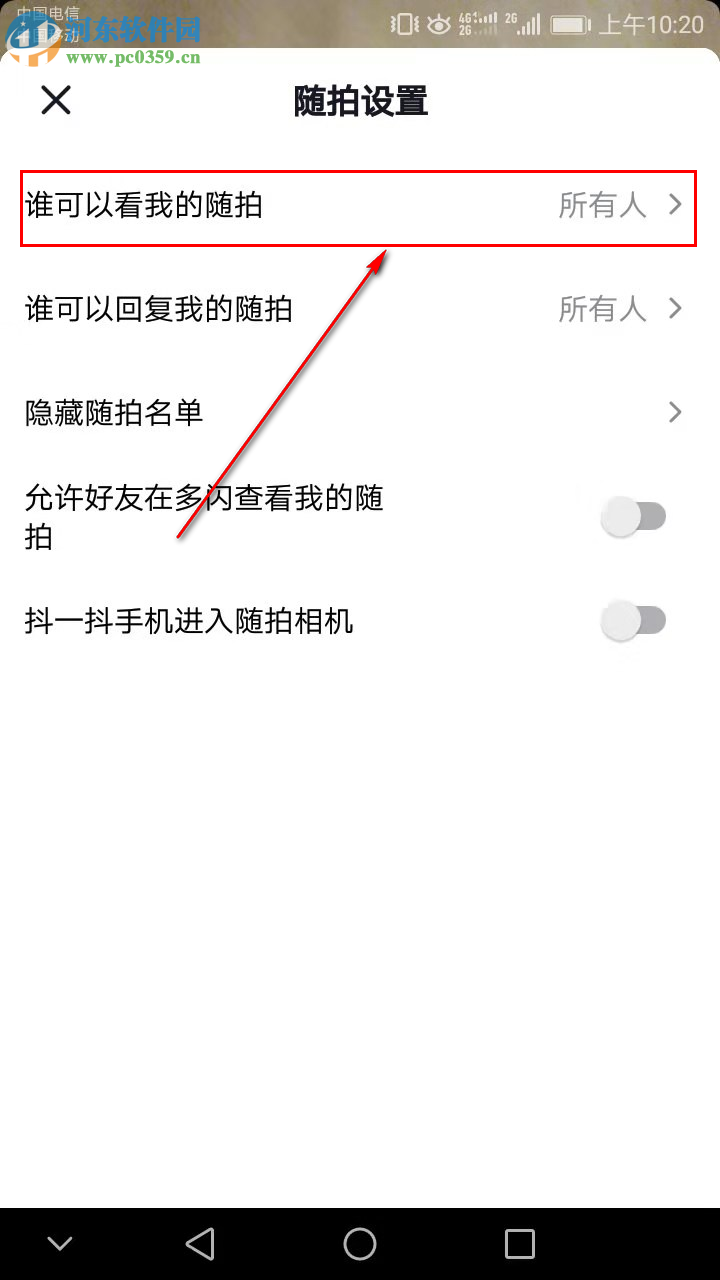Viewport: 720px width, 1280px height.
Task: Toggle the shake-to-open-camera switch off
Action: [x=633, y=620]
